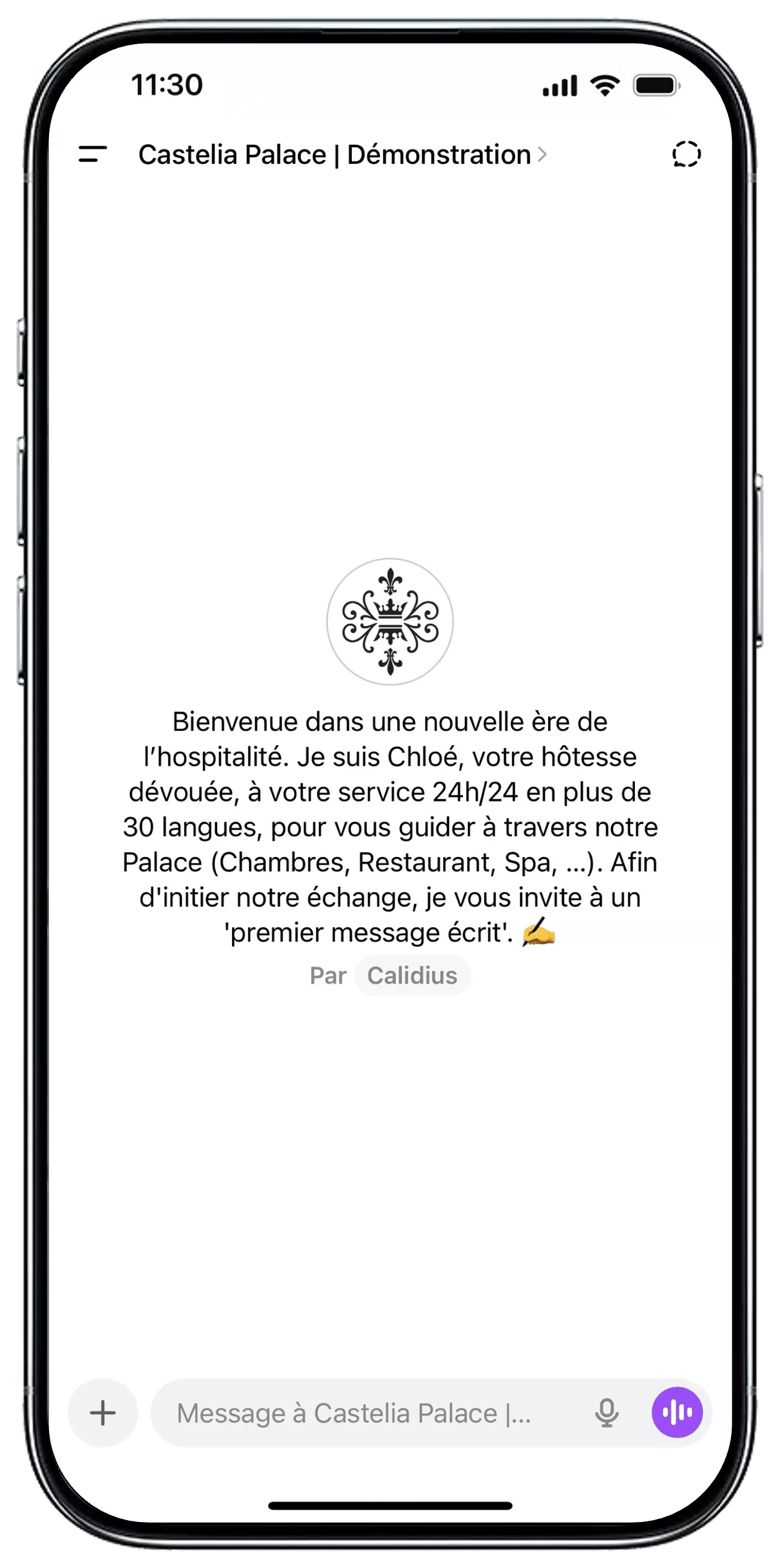This screenshot has height=1568, width=782.
Task: Start a temporary chat
Action: [686, 154]
